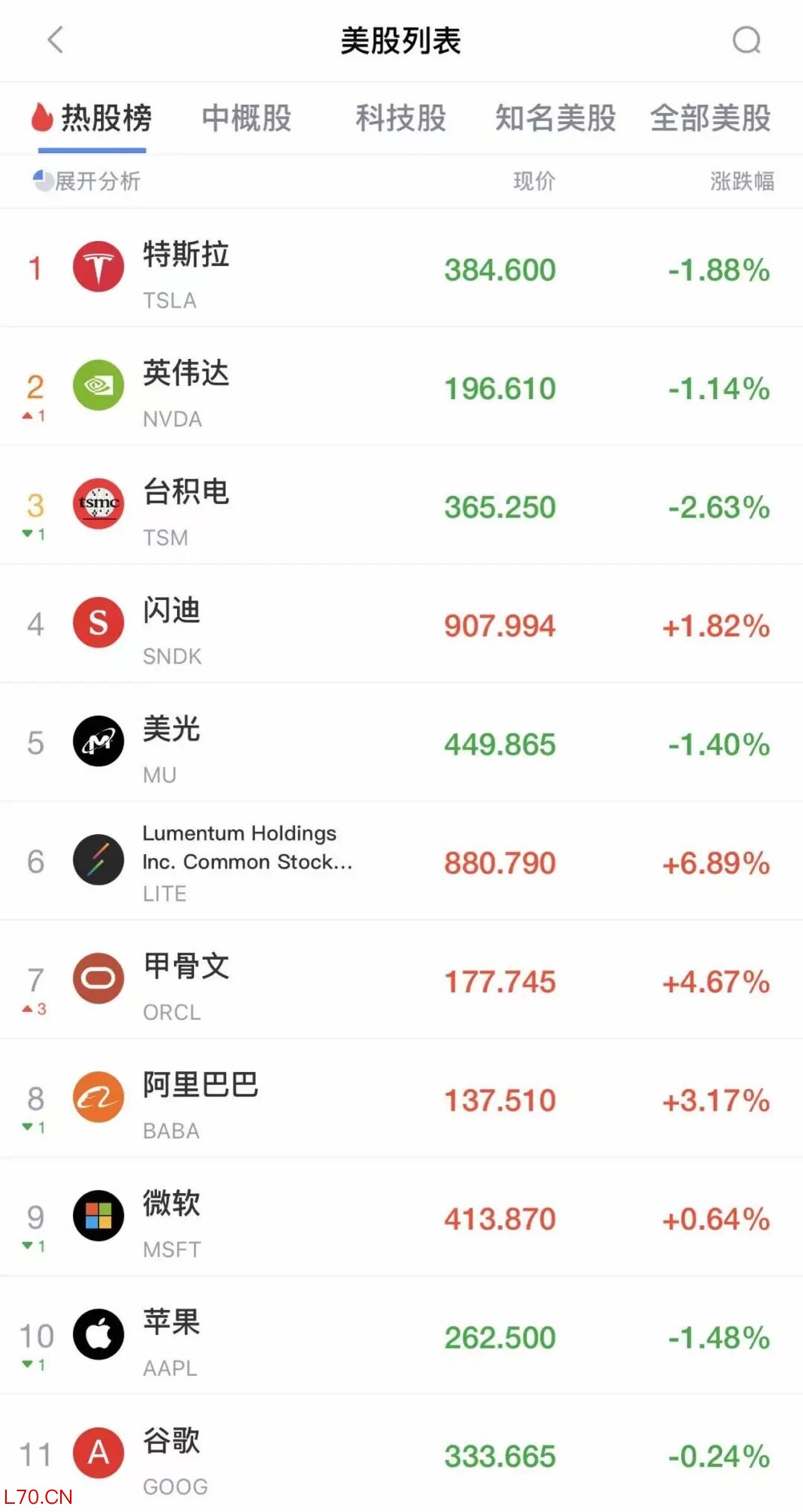View 台积电 TSM details

click(401, 506)
